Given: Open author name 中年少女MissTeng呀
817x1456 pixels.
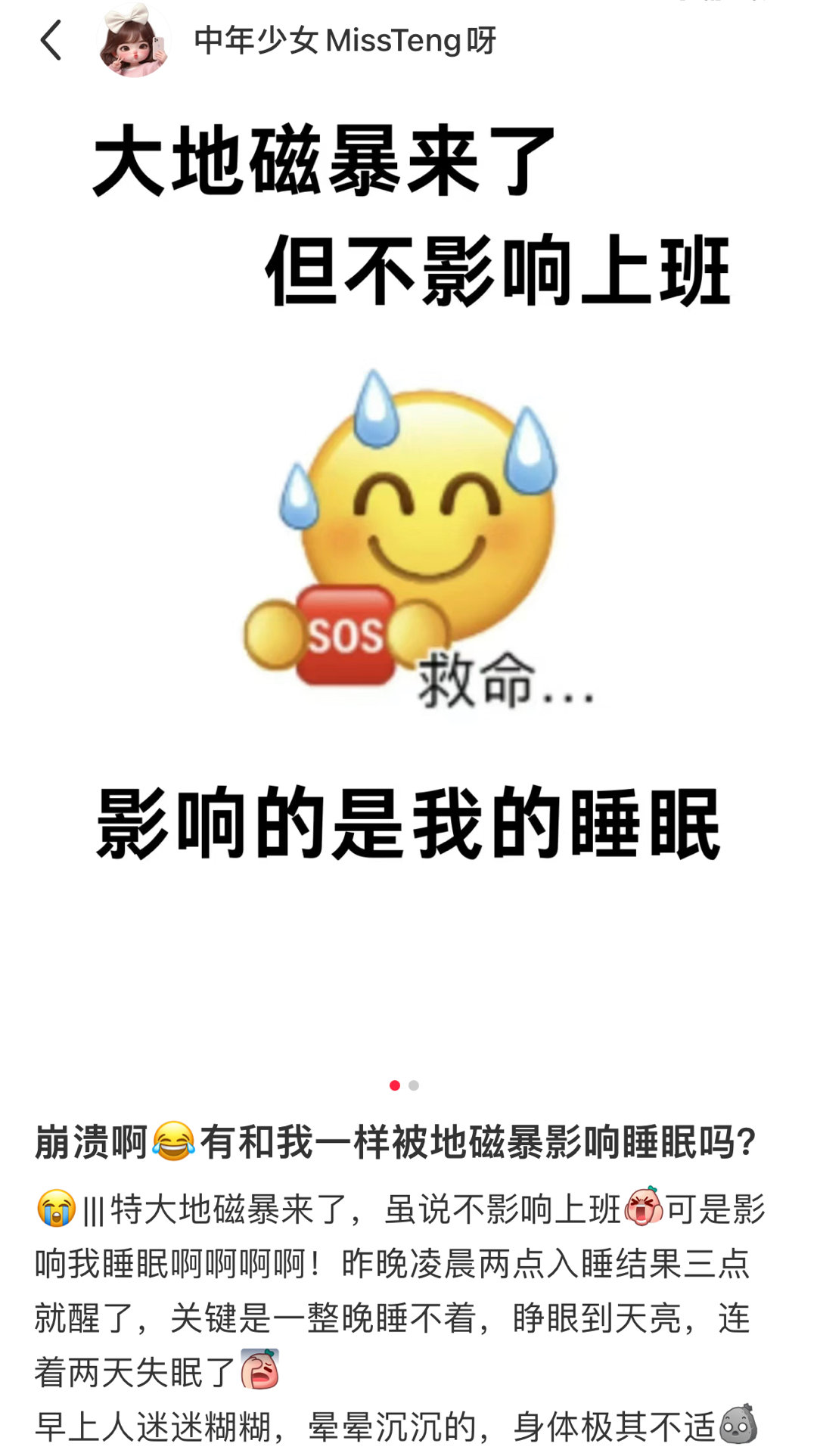Looking at the screenshot, I should (x=345, y=41).
